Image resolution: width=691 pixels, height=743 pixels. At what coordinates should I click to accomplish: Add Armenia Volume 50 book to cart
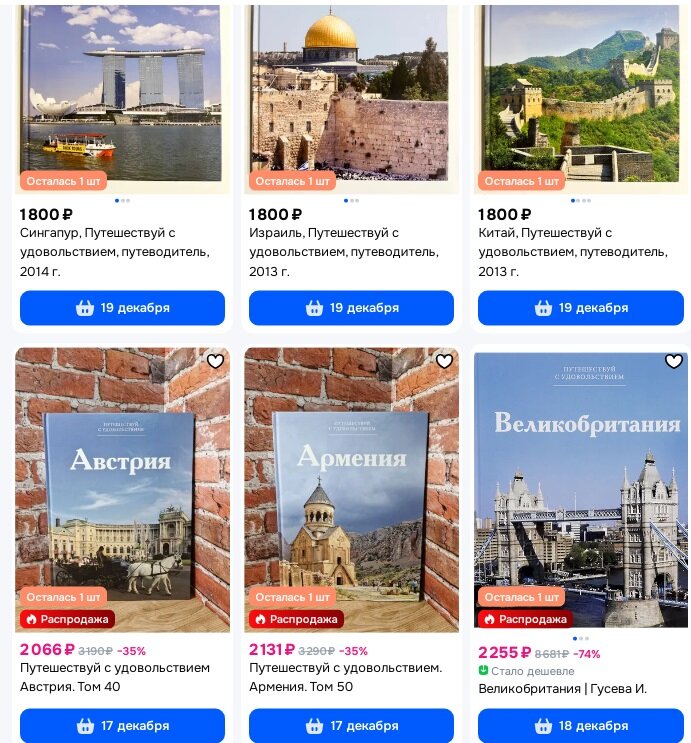(351, 725)
